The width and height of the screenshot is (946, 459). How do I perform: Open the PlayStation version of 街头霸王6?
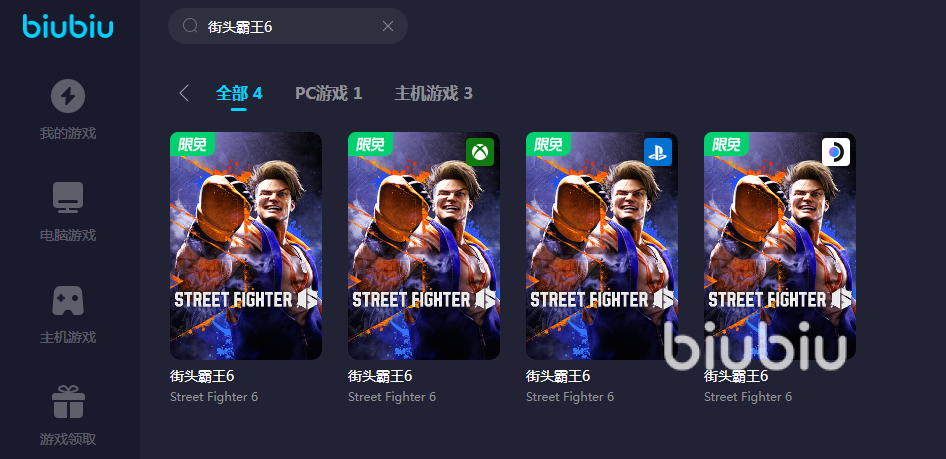[x=602, y=246]
